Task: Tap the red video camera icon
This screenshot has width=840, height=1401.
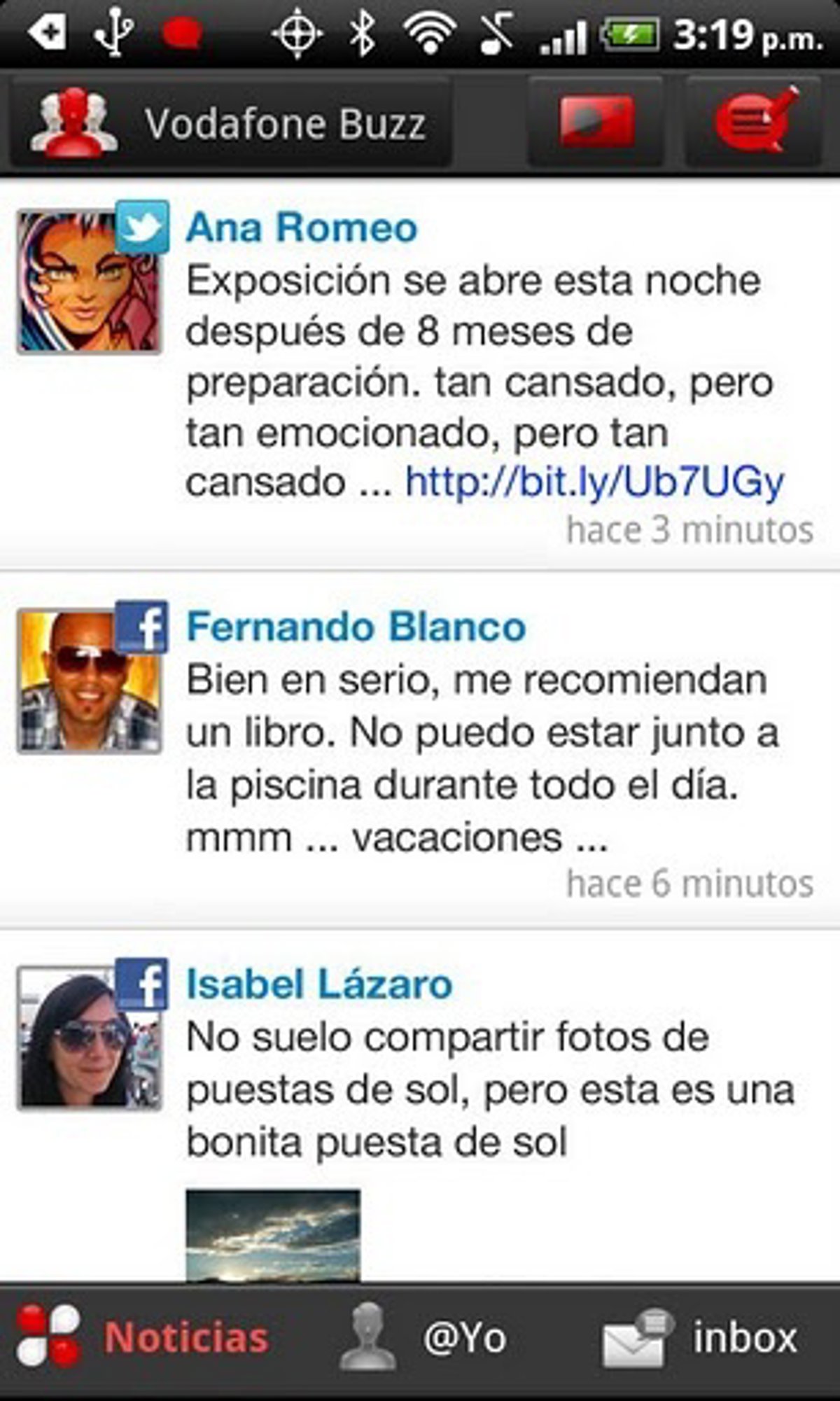Action: click(596, 123)
